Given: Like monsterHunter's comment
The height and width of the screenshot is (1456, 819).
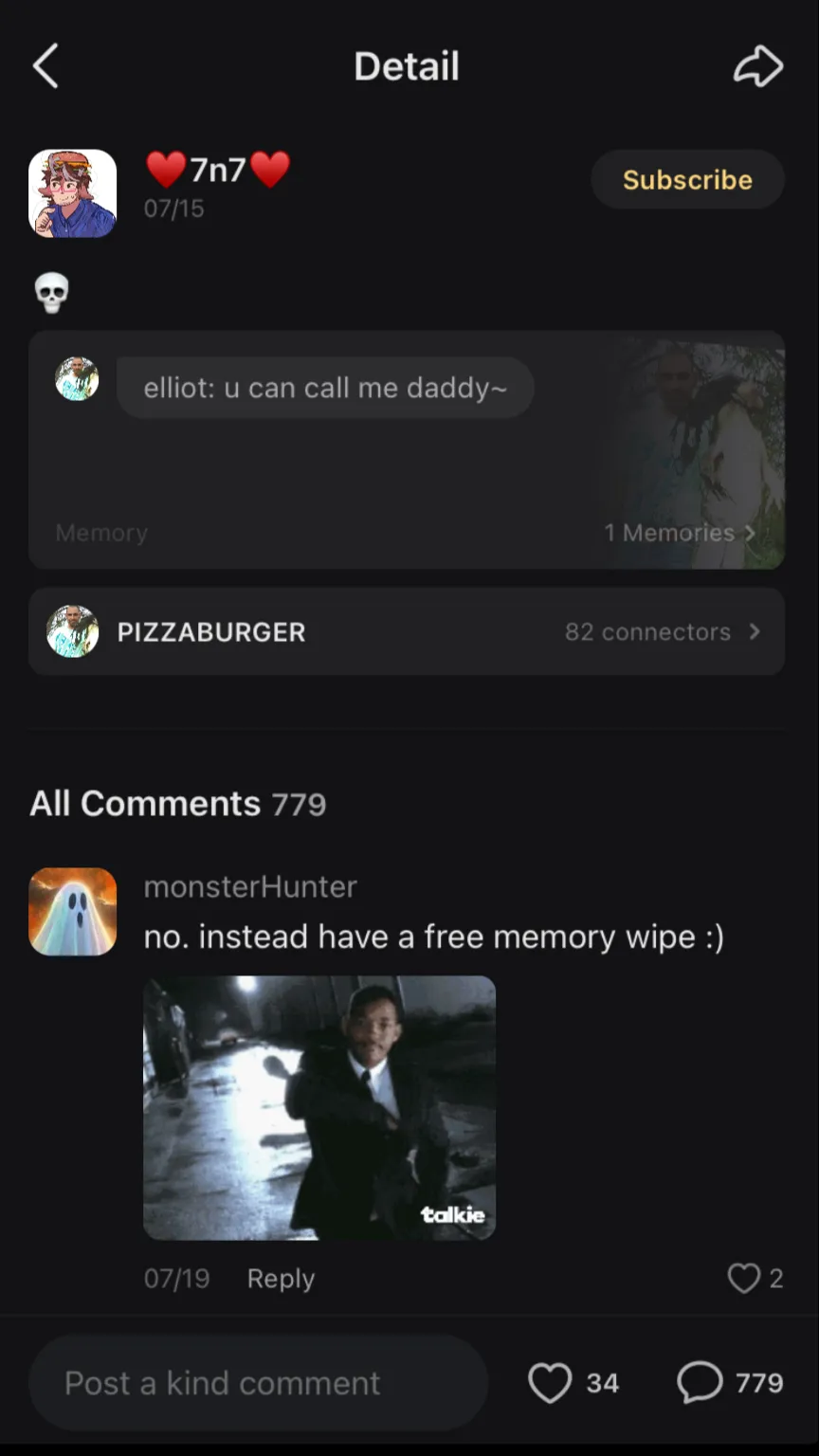Looking at the screenshot, I should [744, 1278].
